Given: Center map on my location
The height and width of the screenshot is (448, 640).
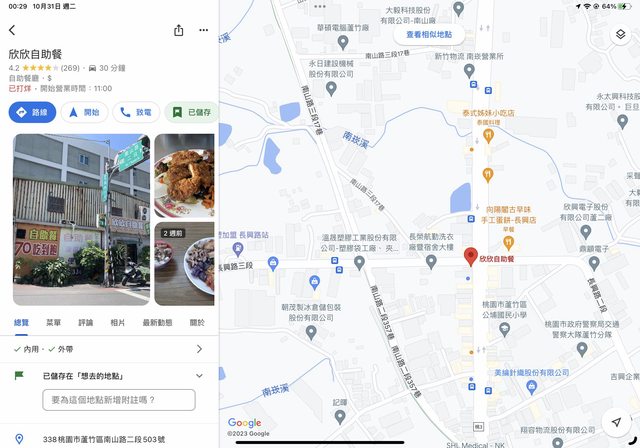Looking at the screenshot, I should coord(619,421).
